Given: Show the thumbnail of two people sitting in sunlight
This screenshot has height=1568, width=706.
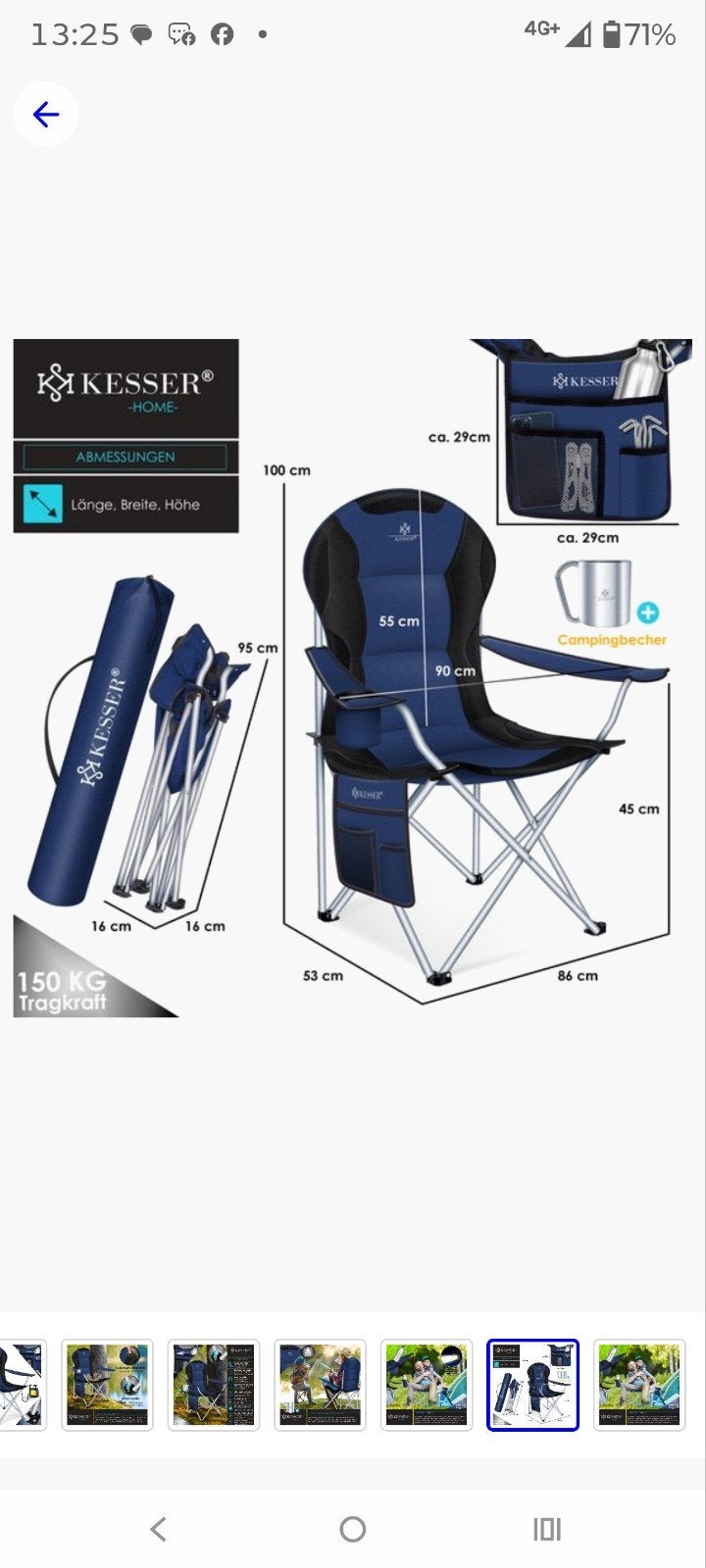Looking at the screenshot, I should (x=320, y=1385).
